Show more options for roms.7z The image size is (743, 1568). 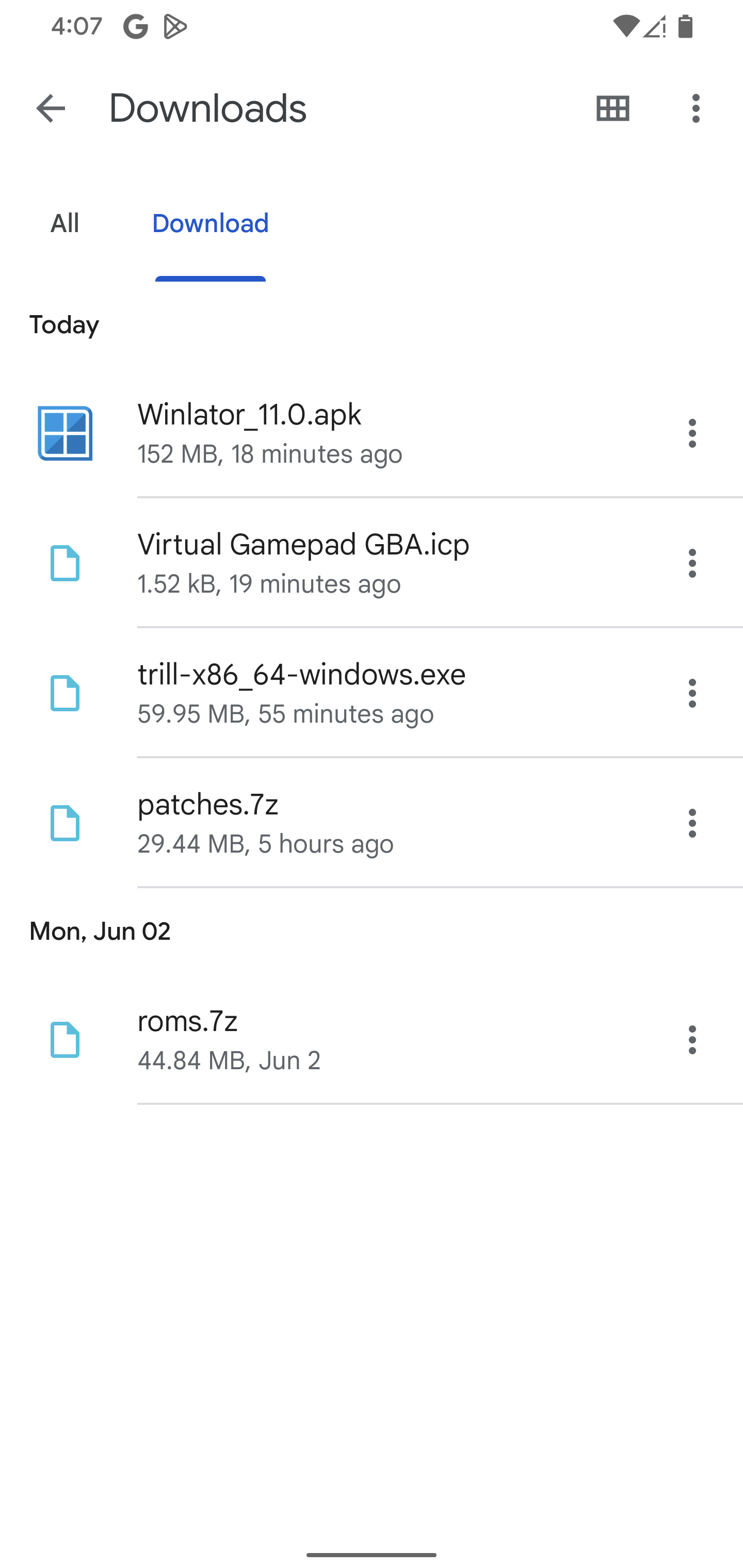click(x=692, y=1040)
